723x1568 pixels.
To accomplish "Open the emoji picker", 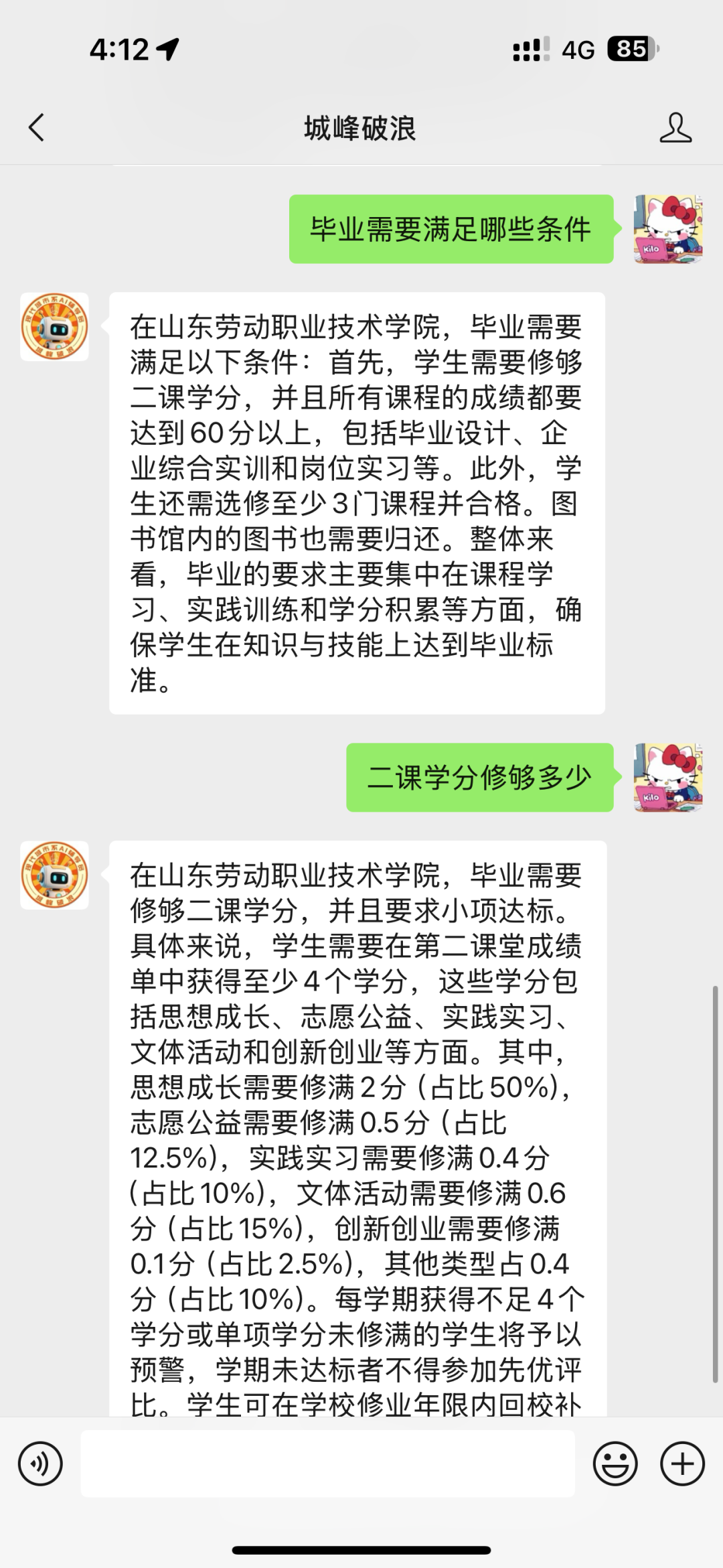I will pos(615,1464).
